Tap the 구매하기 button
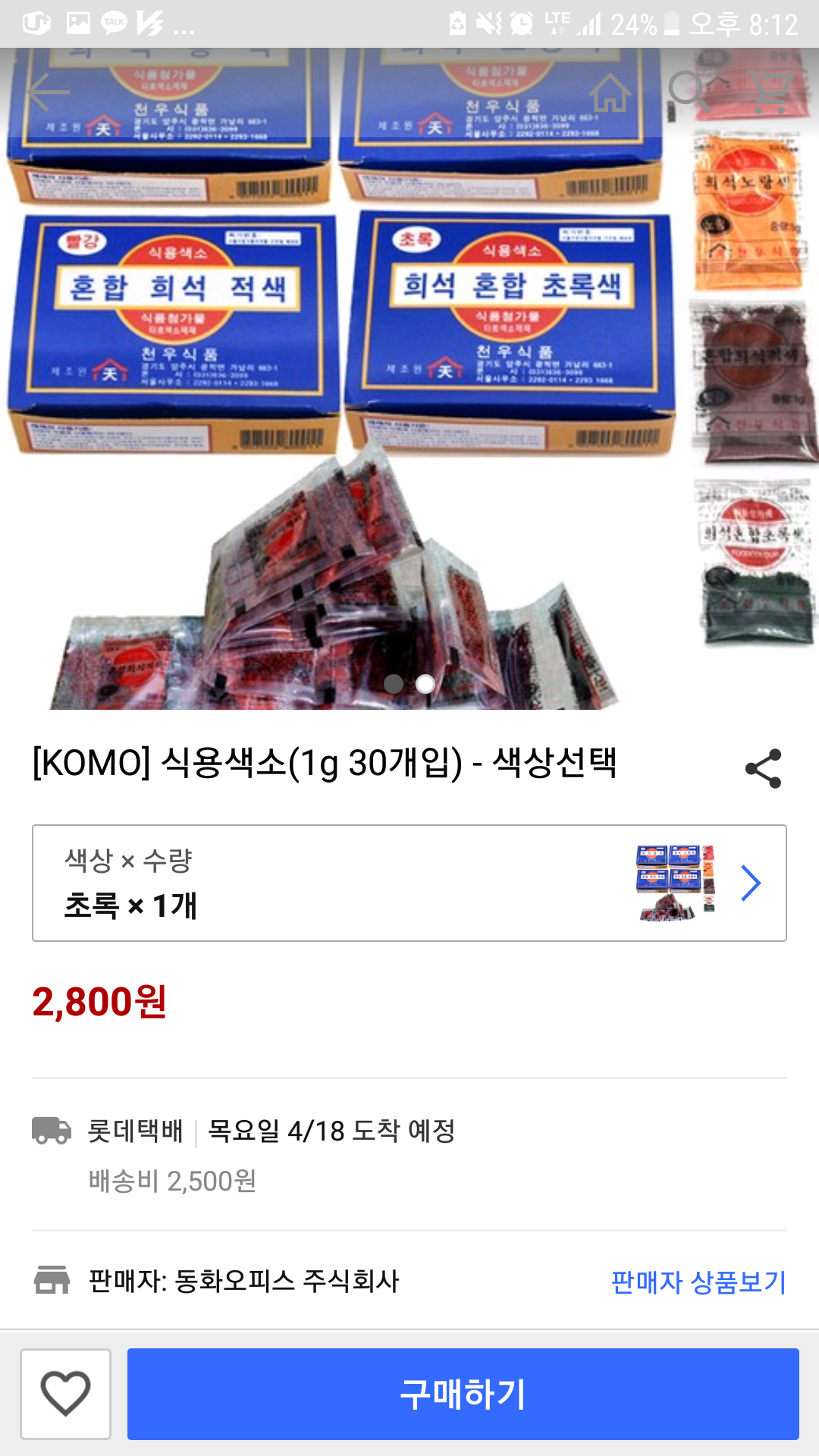 point(463,1394)
